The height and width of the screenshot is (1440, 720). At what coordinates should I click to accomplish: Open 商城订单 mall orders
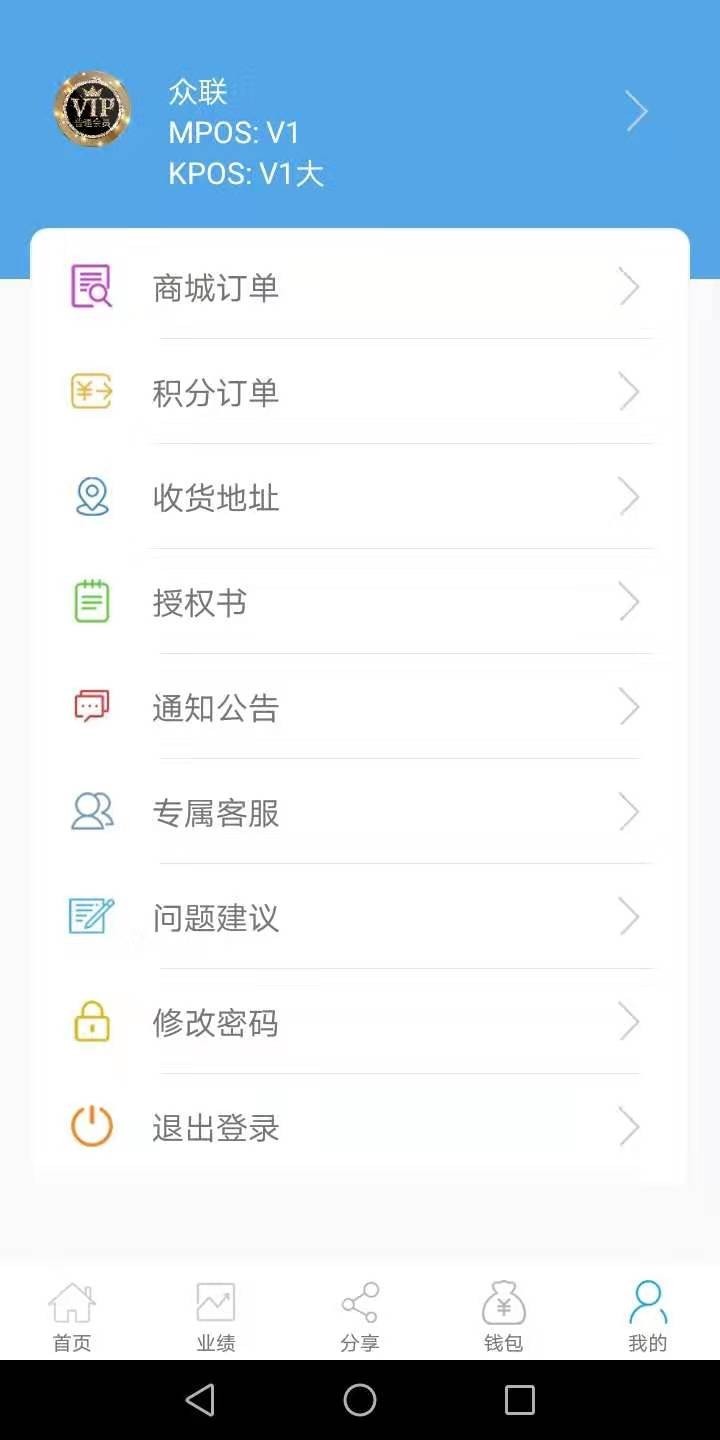click(x=360, y=288)
